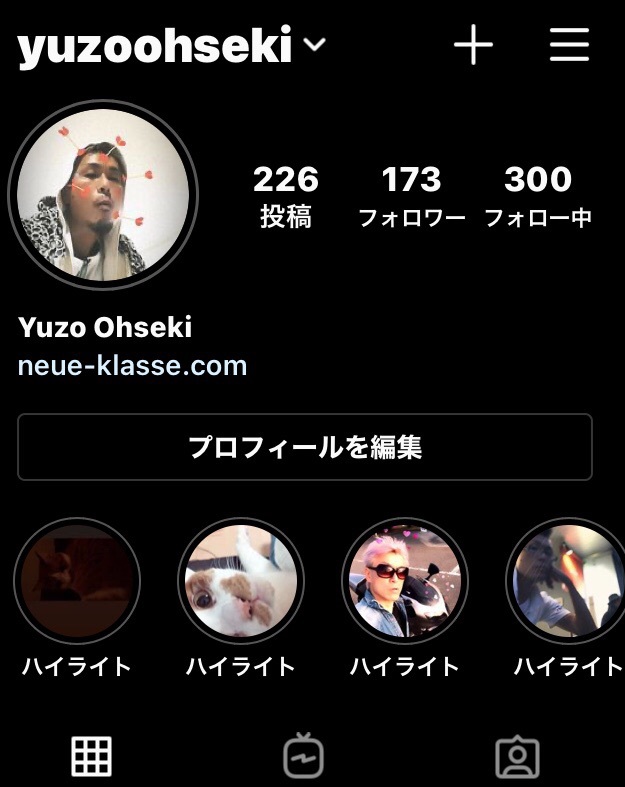The image size is (625, 787).
Task: Switch to the IGTV tab
Action: click(301, 757)
